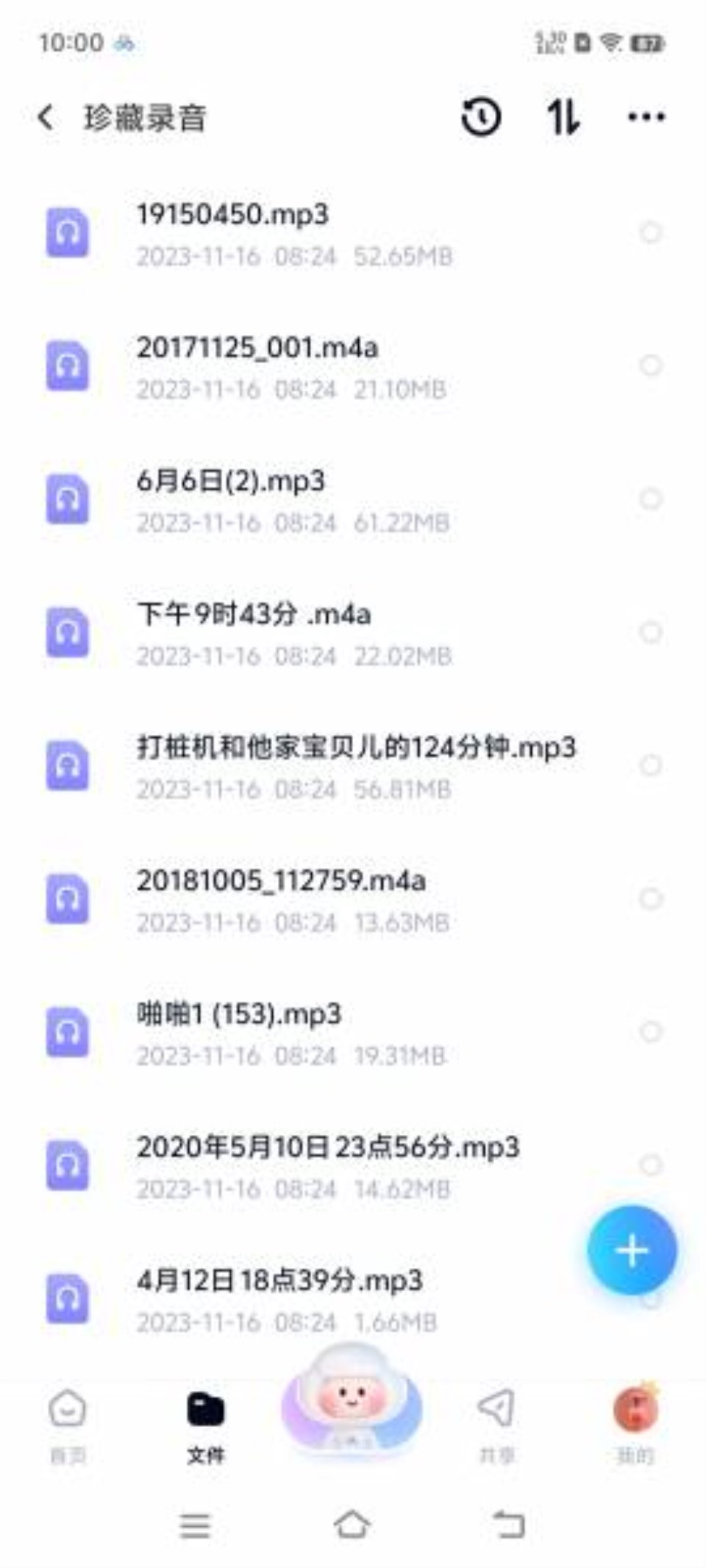Open the file 20181005_112759.m4a
The image size is (706, 1568).
[353, 898]
